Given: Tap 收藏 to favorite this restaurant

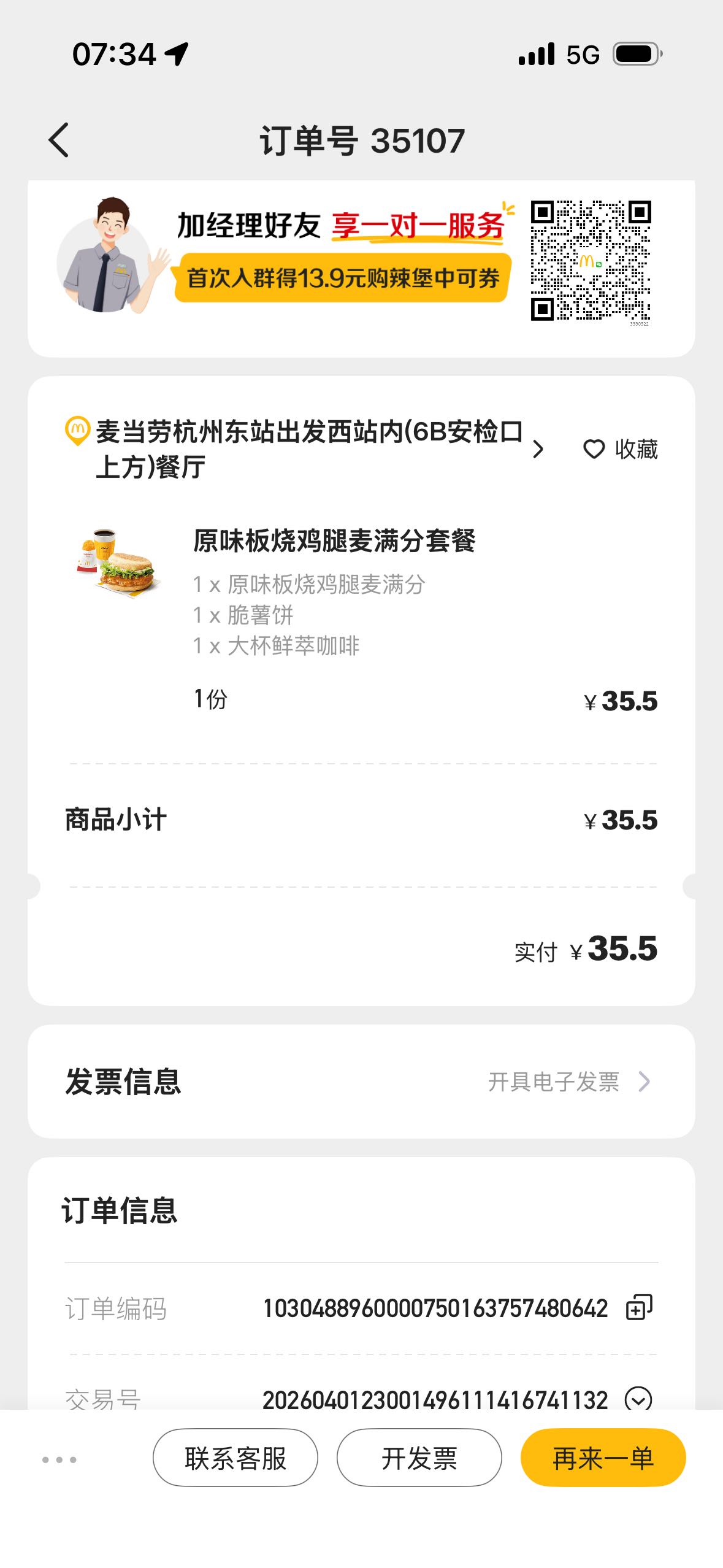Looking at the screenshot, I should click(x=620, y=449).
